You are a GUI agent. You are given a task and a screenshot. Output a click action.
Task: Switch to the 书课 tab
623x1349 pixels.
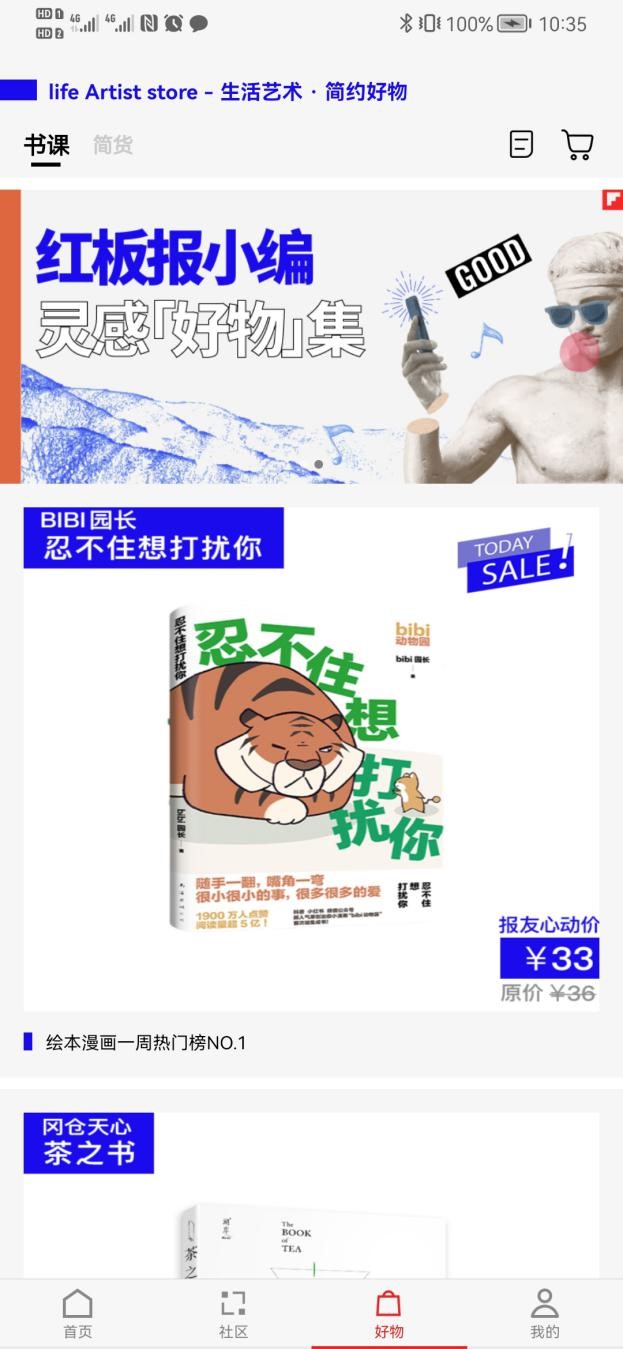coord(47,146)
